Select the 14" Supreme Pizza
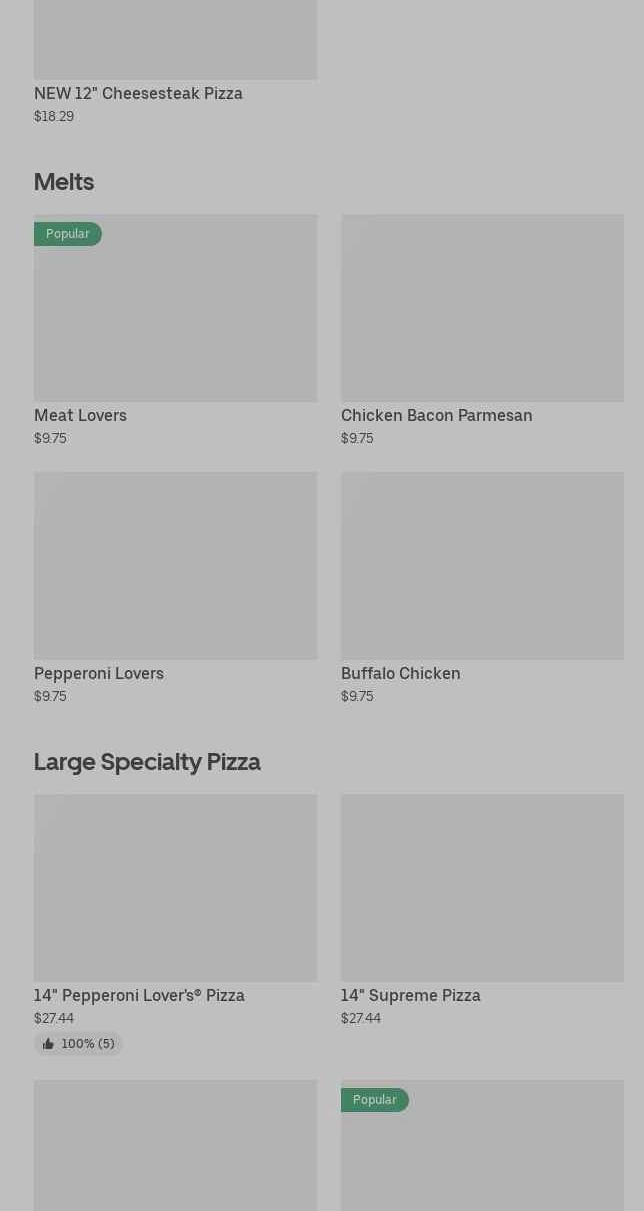Viewport: 644px width, 1211px height. [x=482, y=888]
